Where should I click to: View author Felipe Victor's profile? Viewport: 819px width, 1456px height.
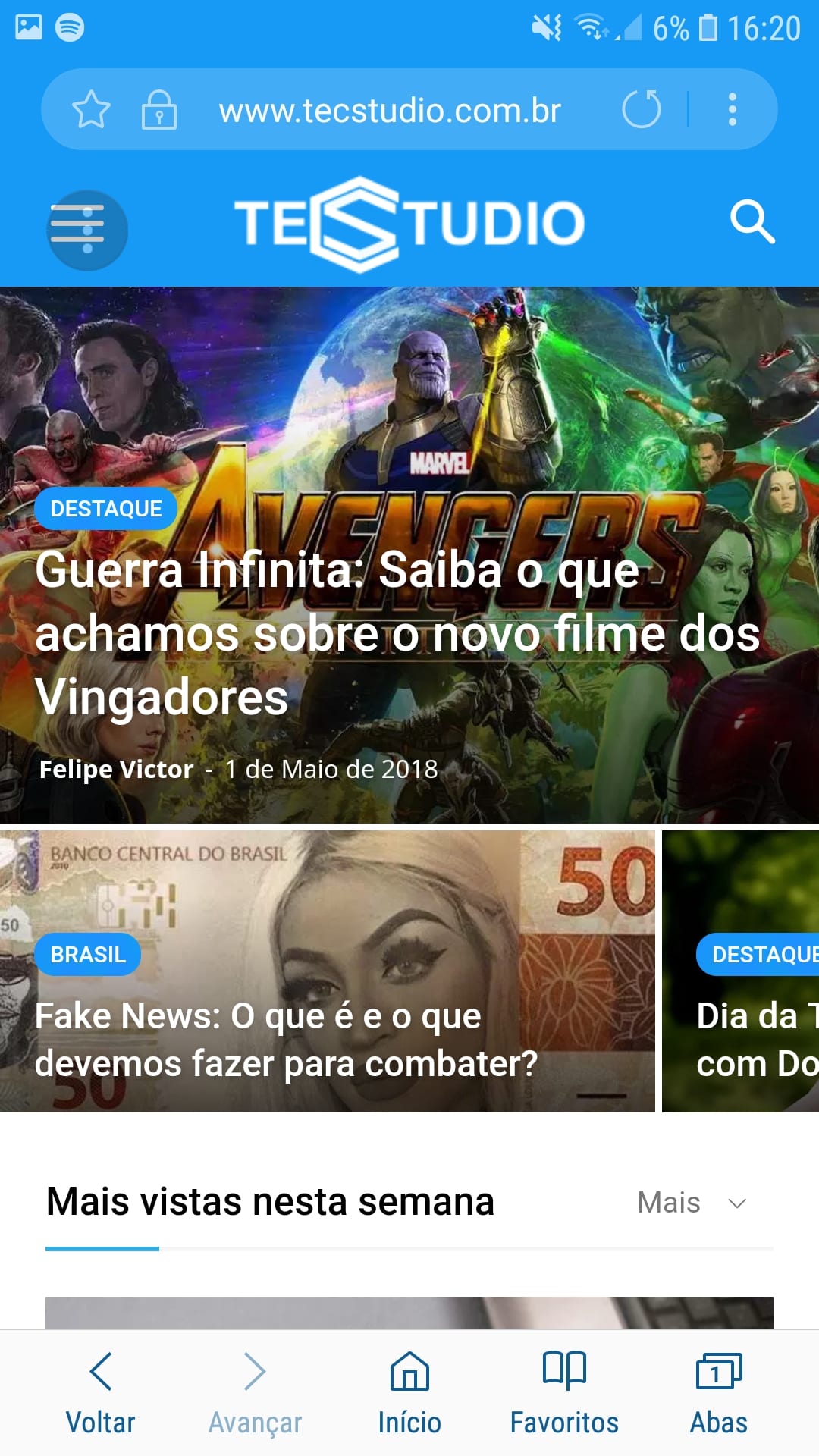117,769
